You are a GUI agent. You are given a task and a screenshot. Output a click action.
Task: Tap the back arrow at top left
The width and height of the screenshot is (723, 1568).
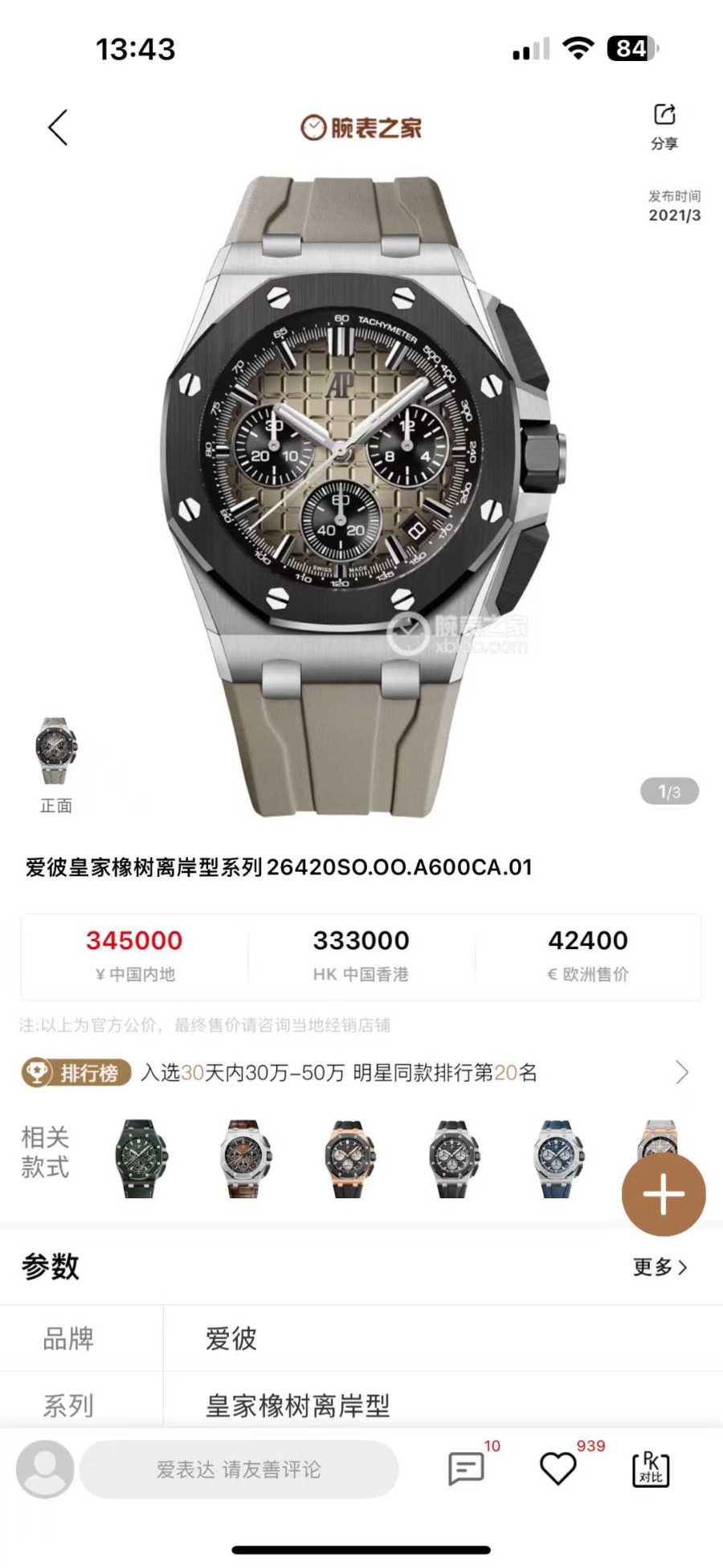[x=56, y=127]
